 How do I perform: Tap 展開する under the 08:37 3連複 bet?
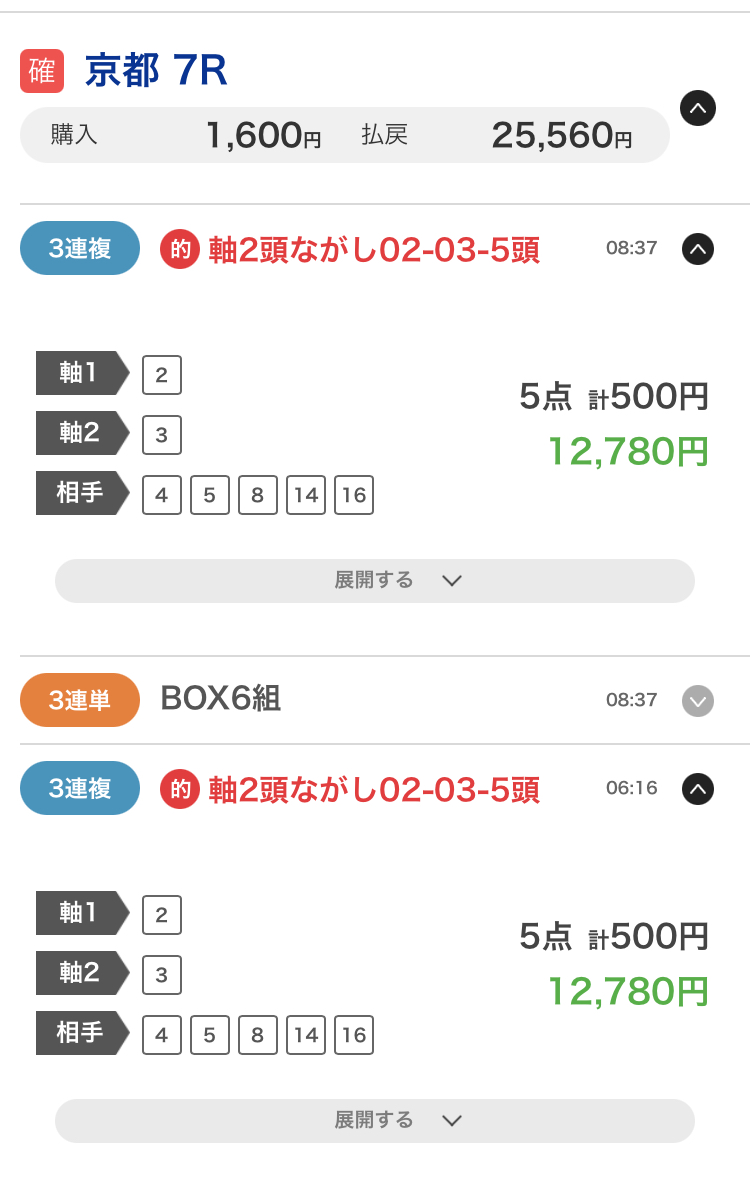[x=375, y=581]
